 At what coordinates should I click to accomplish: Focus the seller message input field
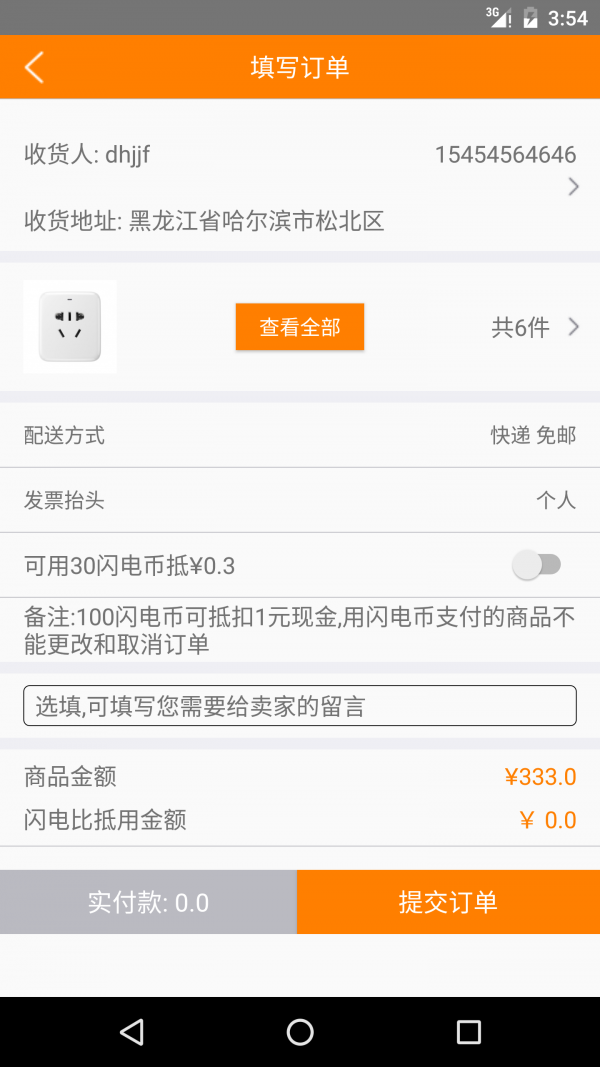click(x=300, y=706)
